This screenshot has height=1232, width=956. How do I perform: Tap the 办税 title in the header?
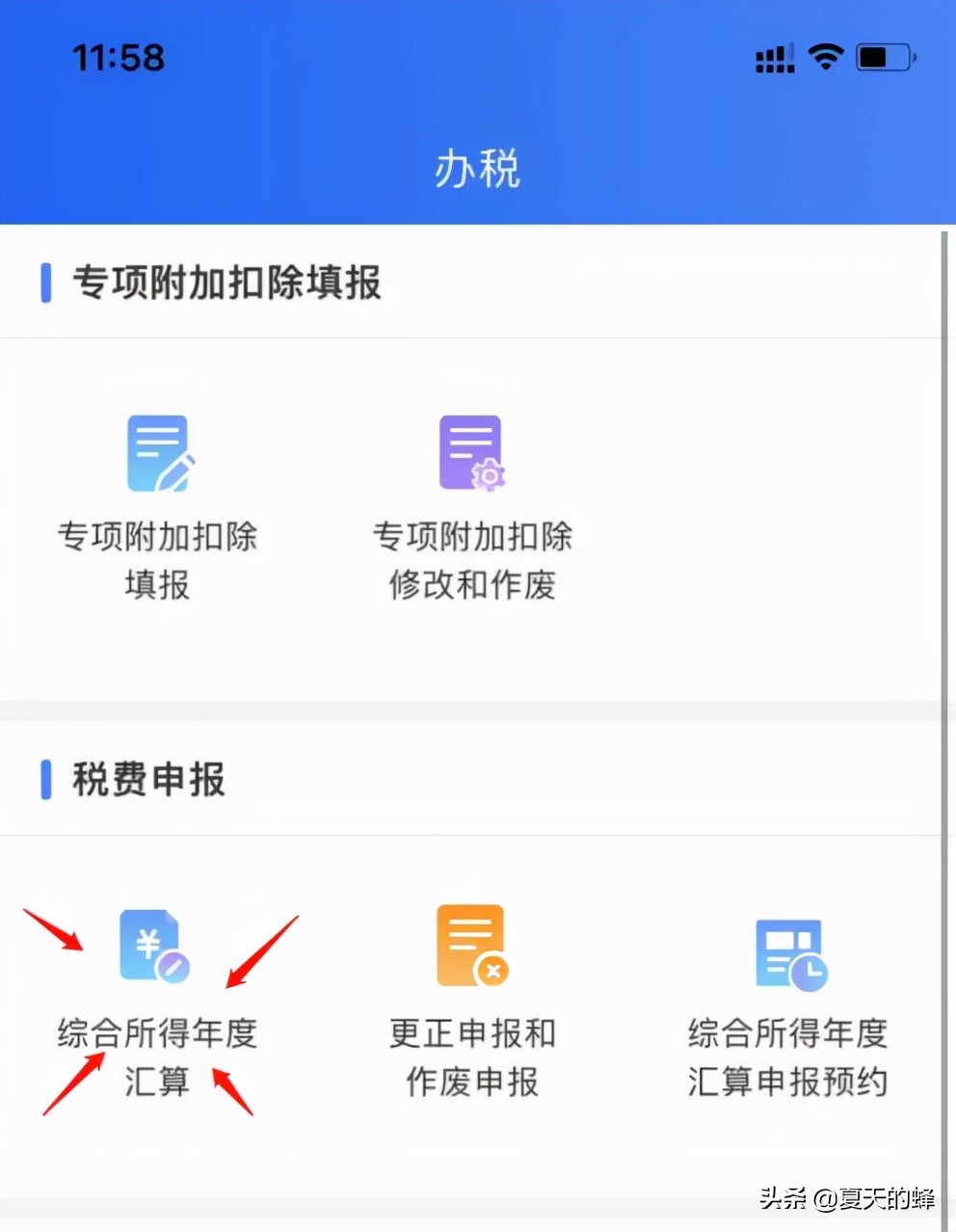point(476,168)
